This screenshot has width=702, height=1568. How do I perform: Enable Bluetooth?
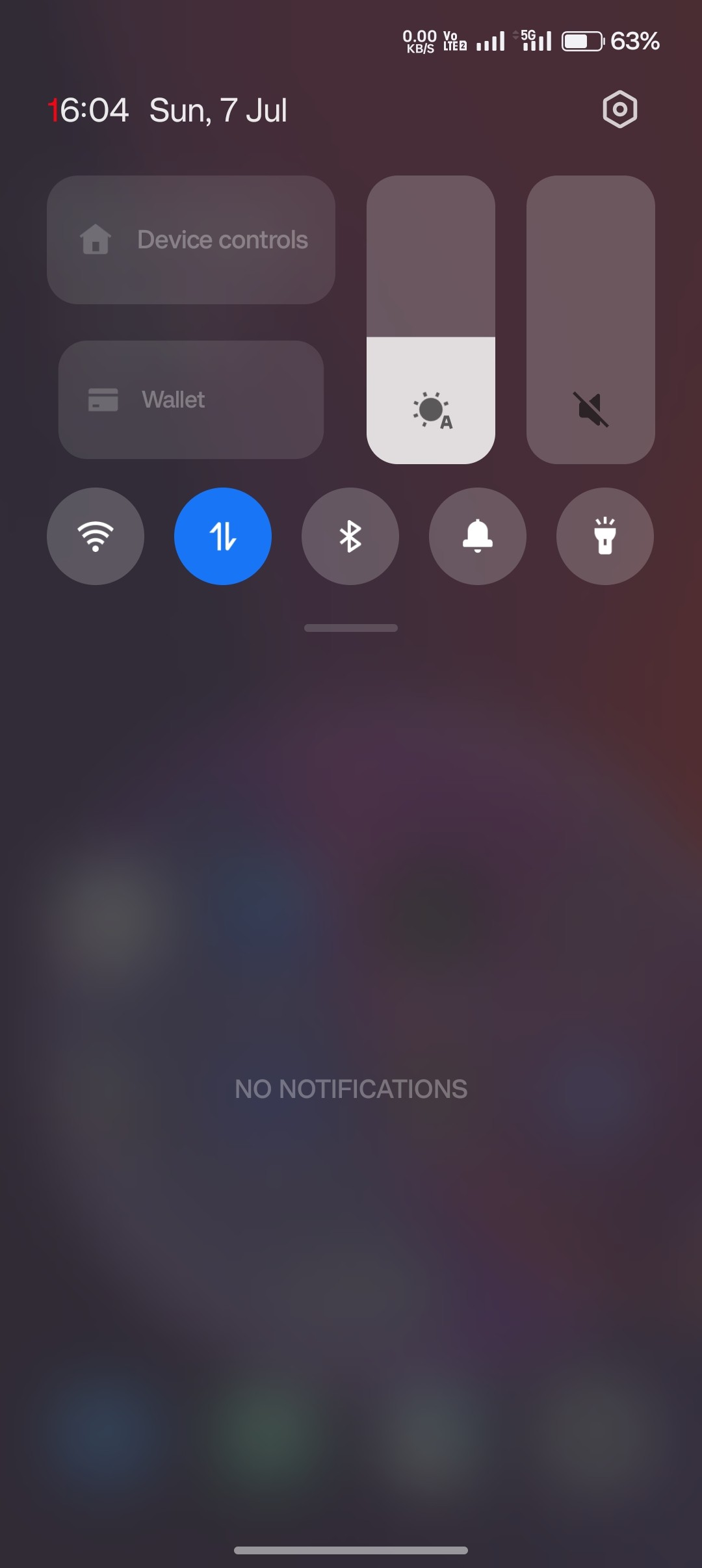pos(350,536)
